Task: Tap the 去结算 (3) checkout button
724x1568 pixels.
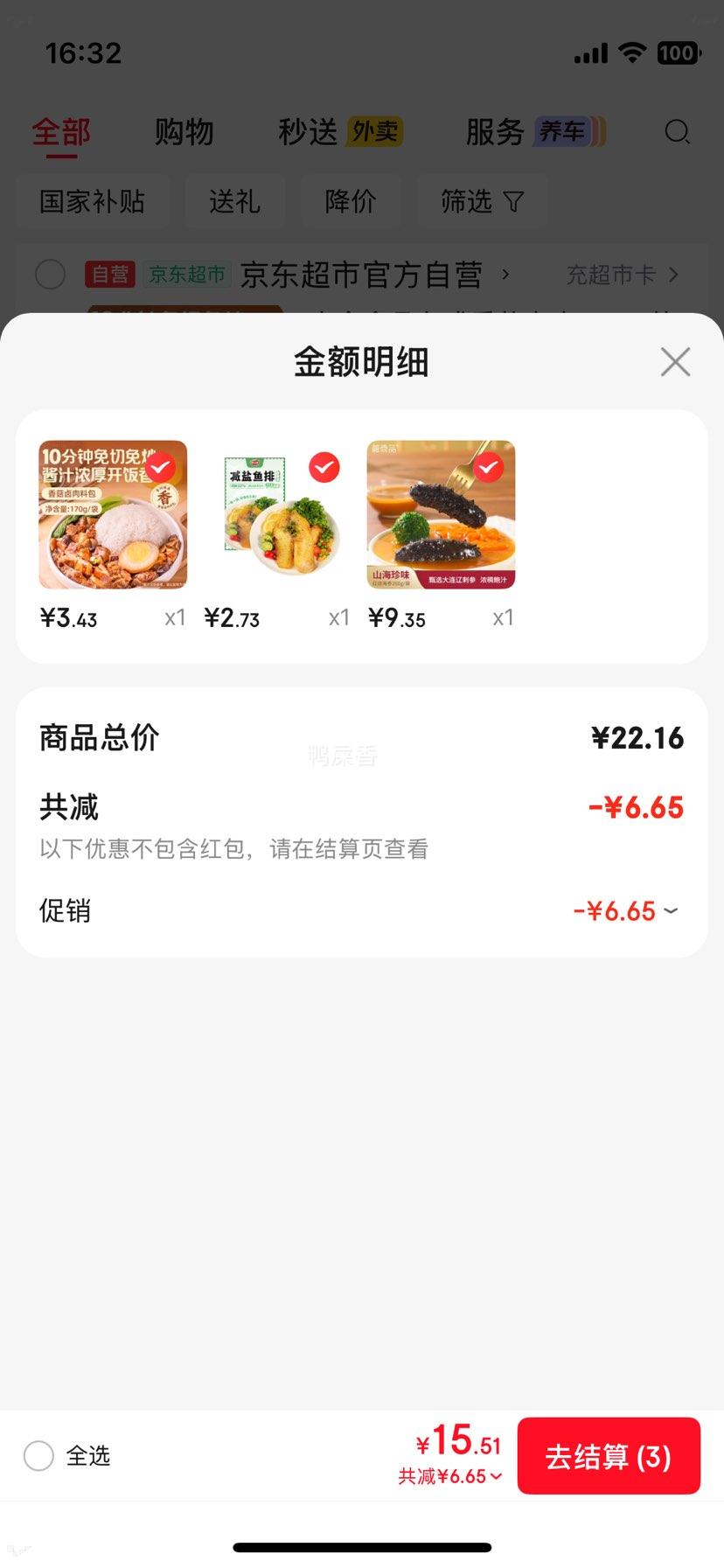Action: pos(609,1454)
